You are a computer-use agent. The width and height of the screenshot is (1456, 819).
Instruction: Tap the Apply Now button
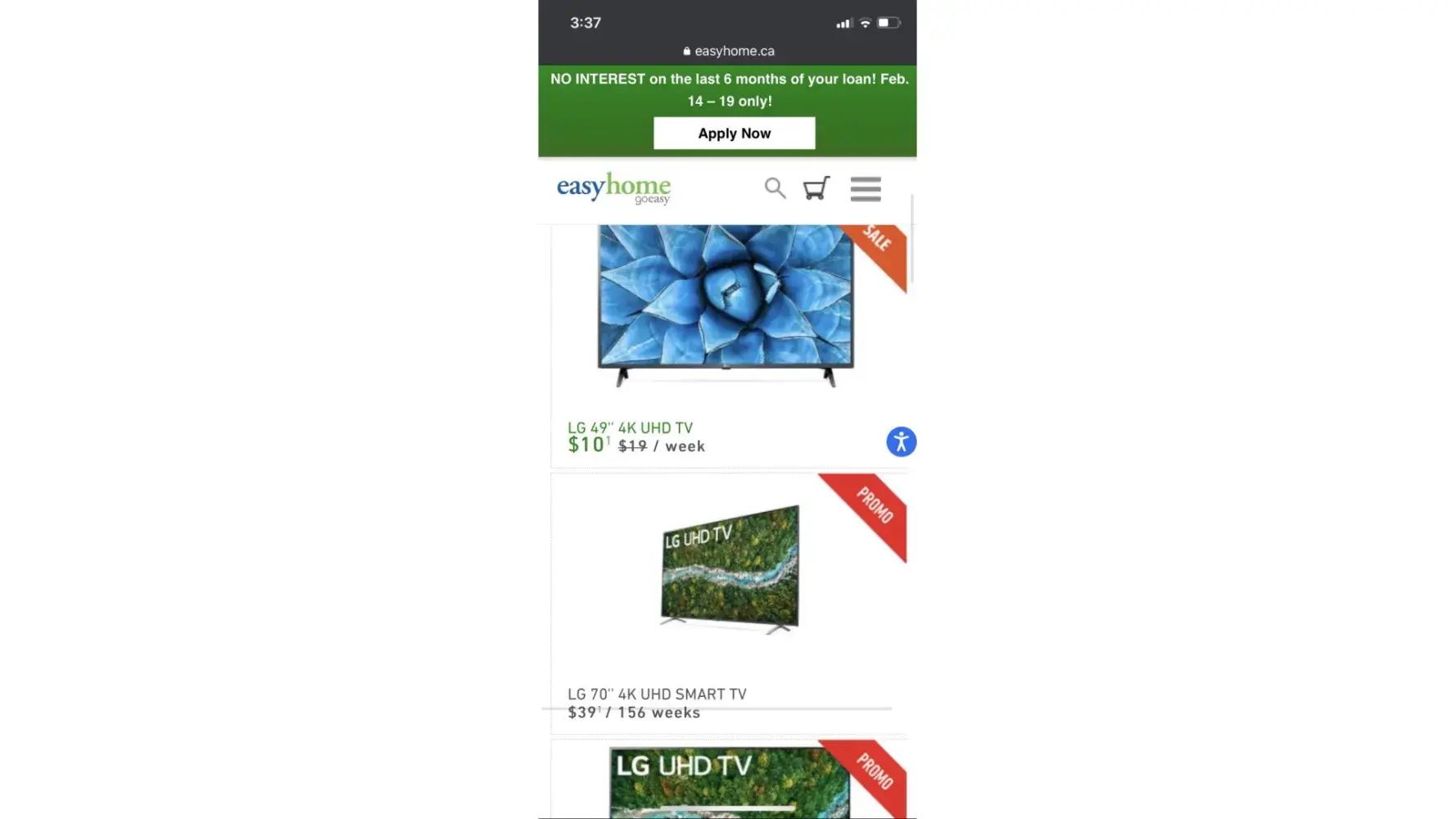point(734,133)
